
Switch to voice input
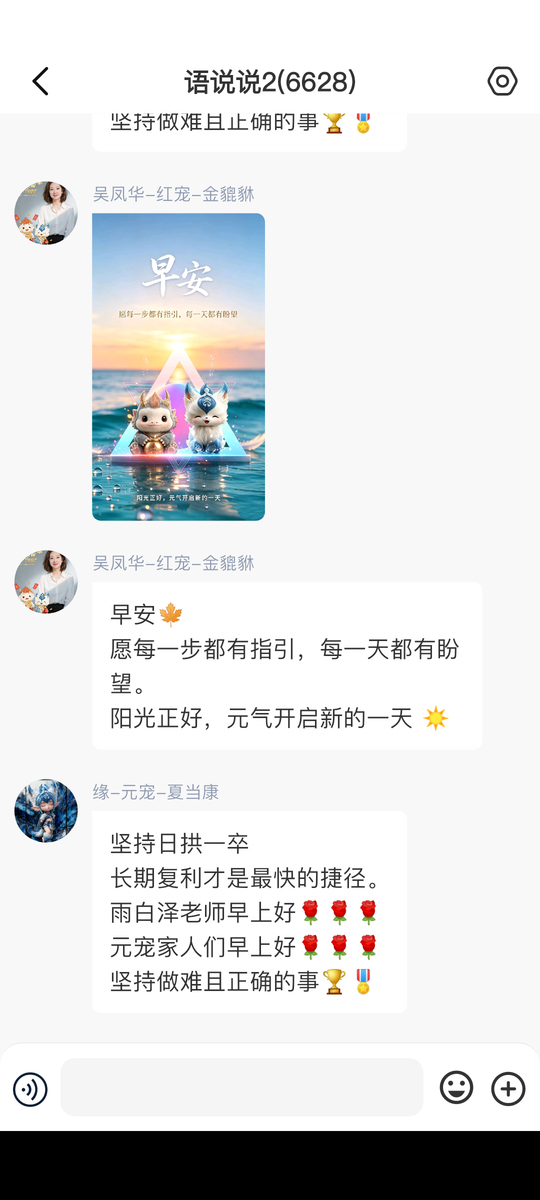pos(30,1088)
